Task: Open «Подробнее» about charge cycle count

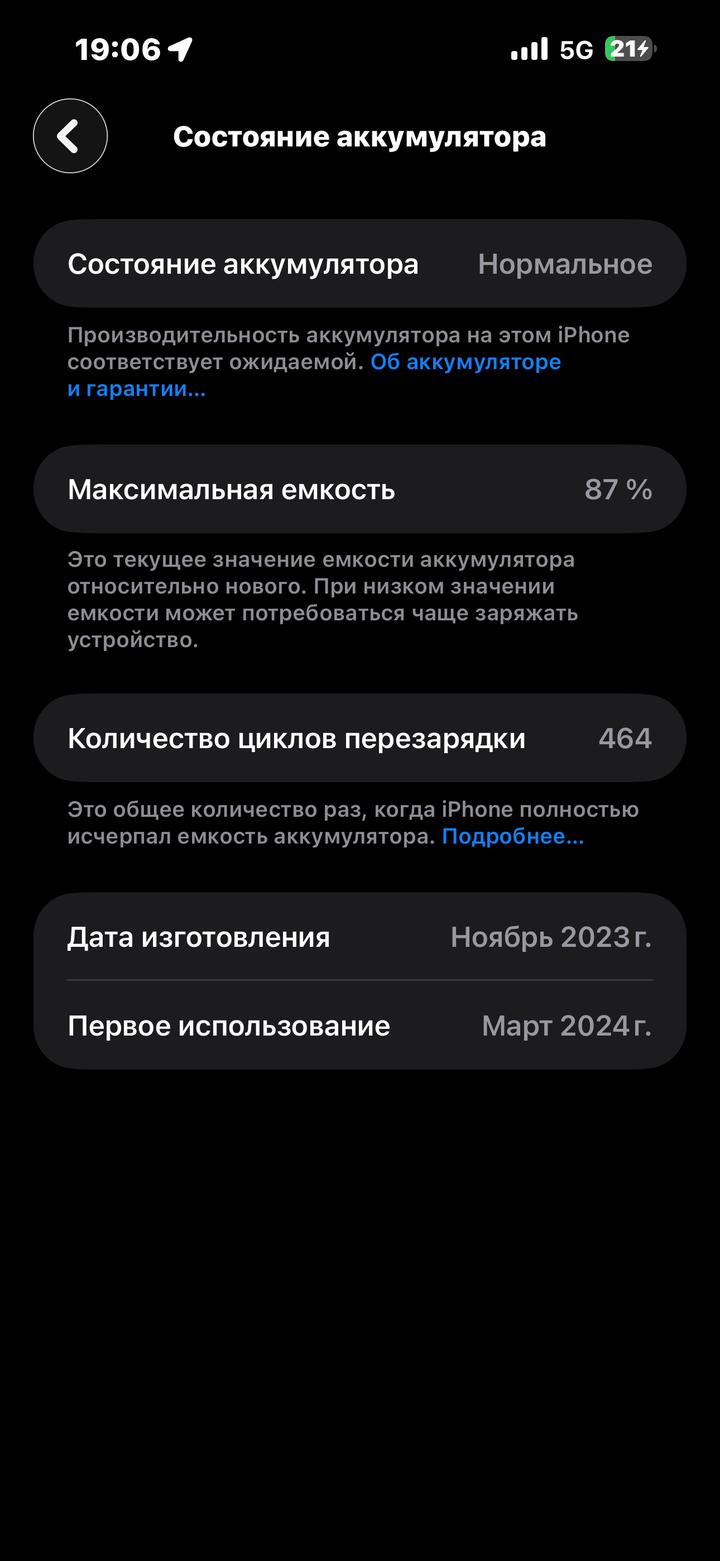Action: pos(512,836)
